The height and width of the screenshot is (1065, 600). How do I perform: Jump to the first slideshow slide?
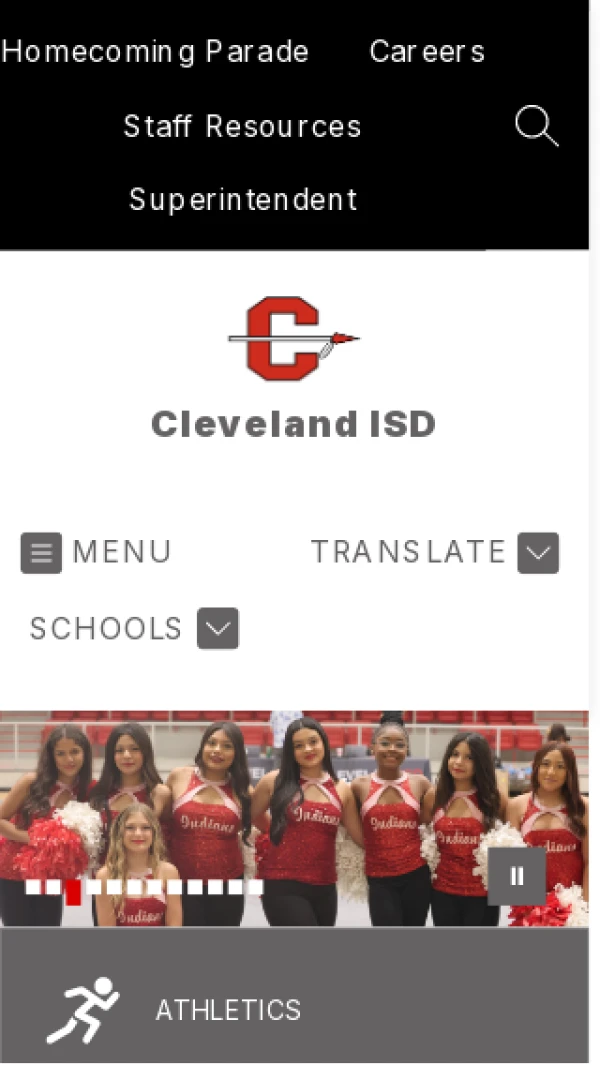point(33,887)
